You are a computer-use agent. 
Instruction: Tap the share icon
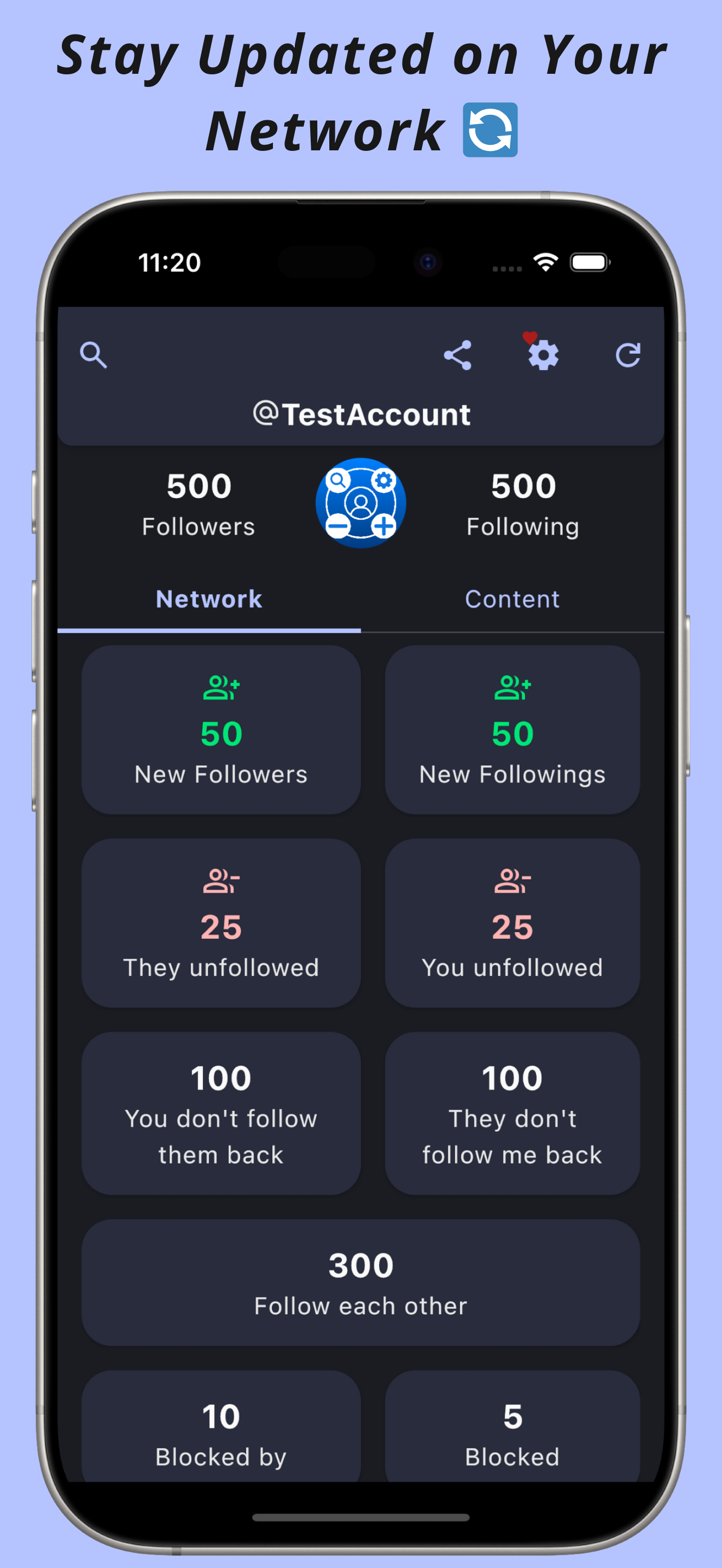[458, 354]
